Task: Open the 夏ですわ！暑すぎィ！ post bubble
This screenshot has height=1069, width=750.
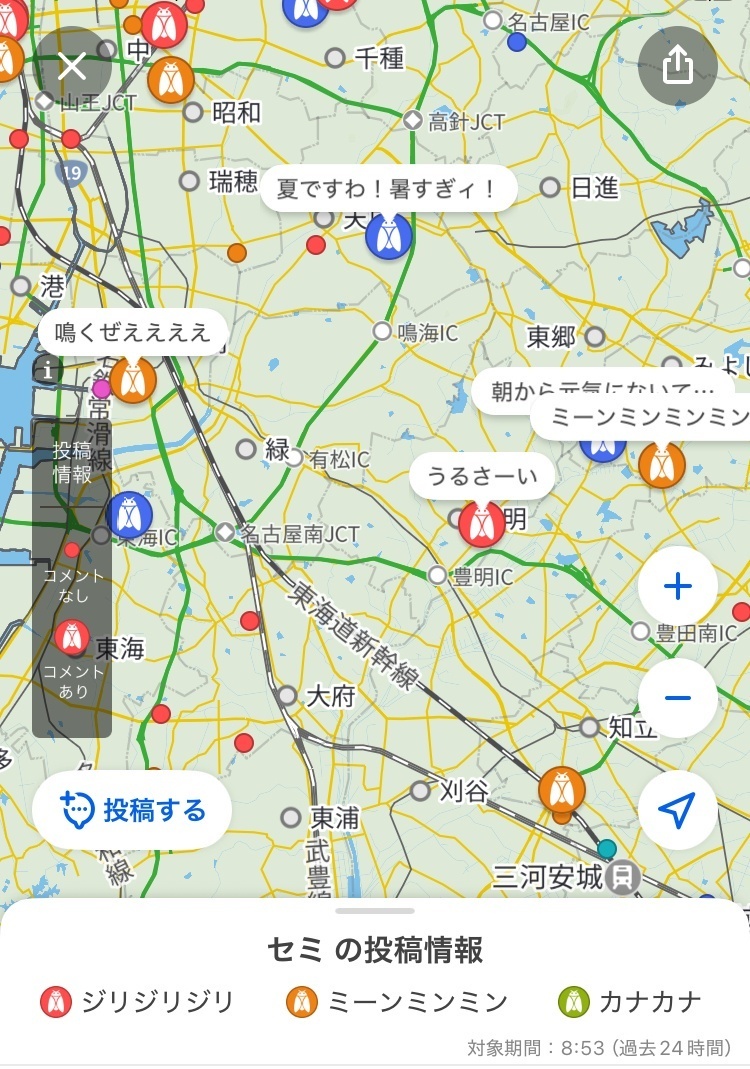Action: pyautogui.click(x=388, y=189)
